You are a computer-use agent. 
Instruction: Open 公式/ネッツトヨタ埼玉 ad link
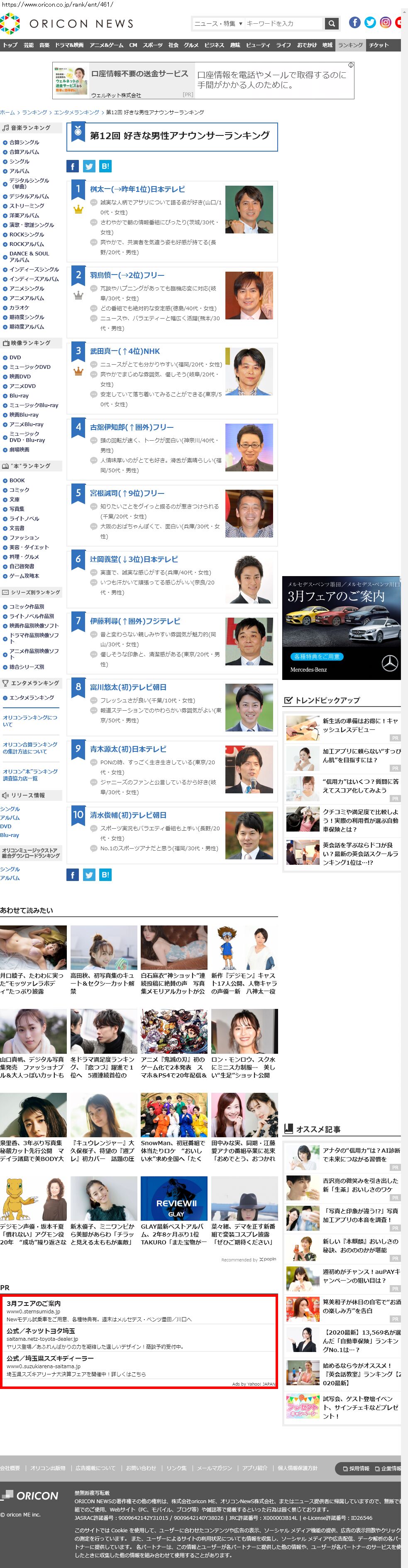[x=41, y=1330]
